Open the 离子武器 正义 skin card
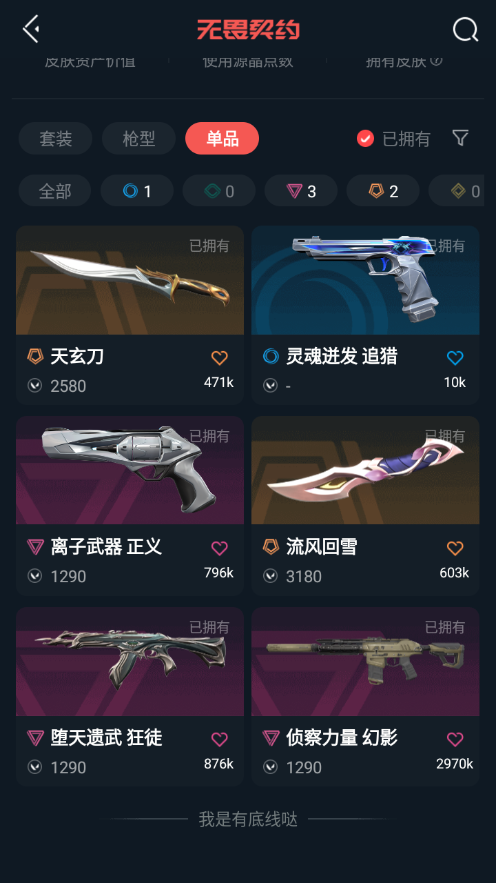Image resolution: width=496 pixels, height=883 pixels. point(130,506)
